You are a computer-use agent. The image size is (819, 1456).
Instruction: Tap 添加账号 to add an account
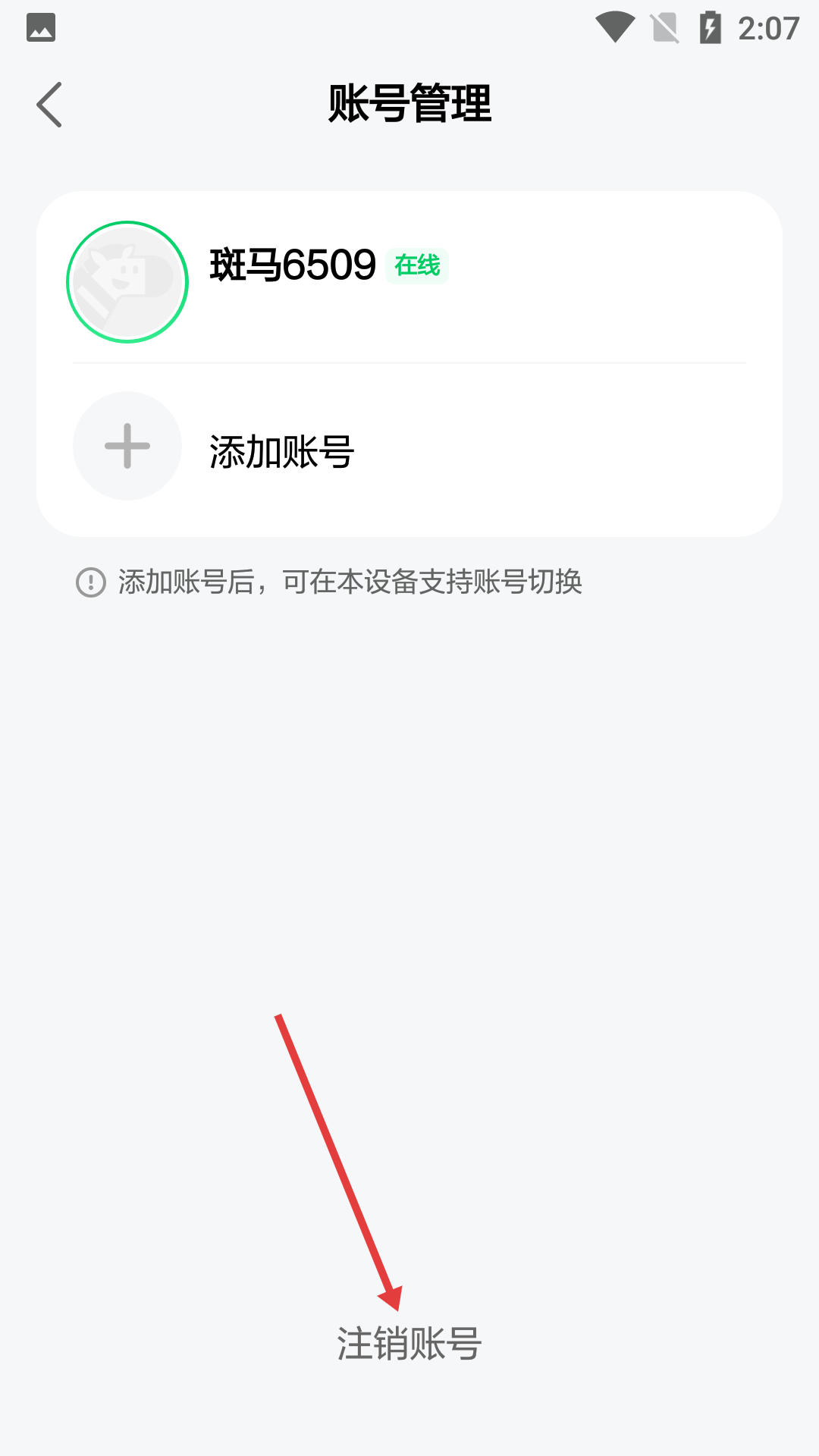[x=281, y=451]
